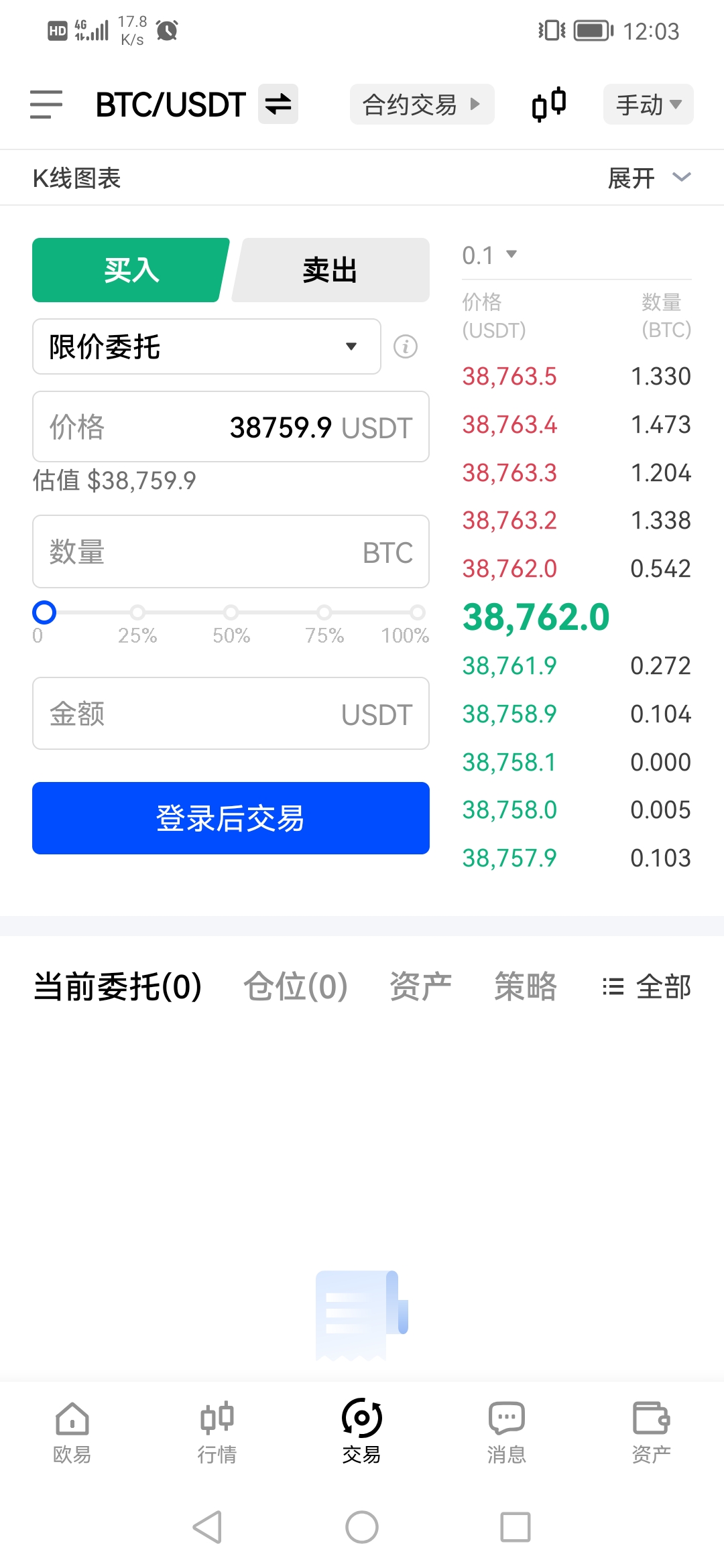Focus the 数量 BTC quantity field
This screenshot has width=724, height=1568.
tap(231, 551)
